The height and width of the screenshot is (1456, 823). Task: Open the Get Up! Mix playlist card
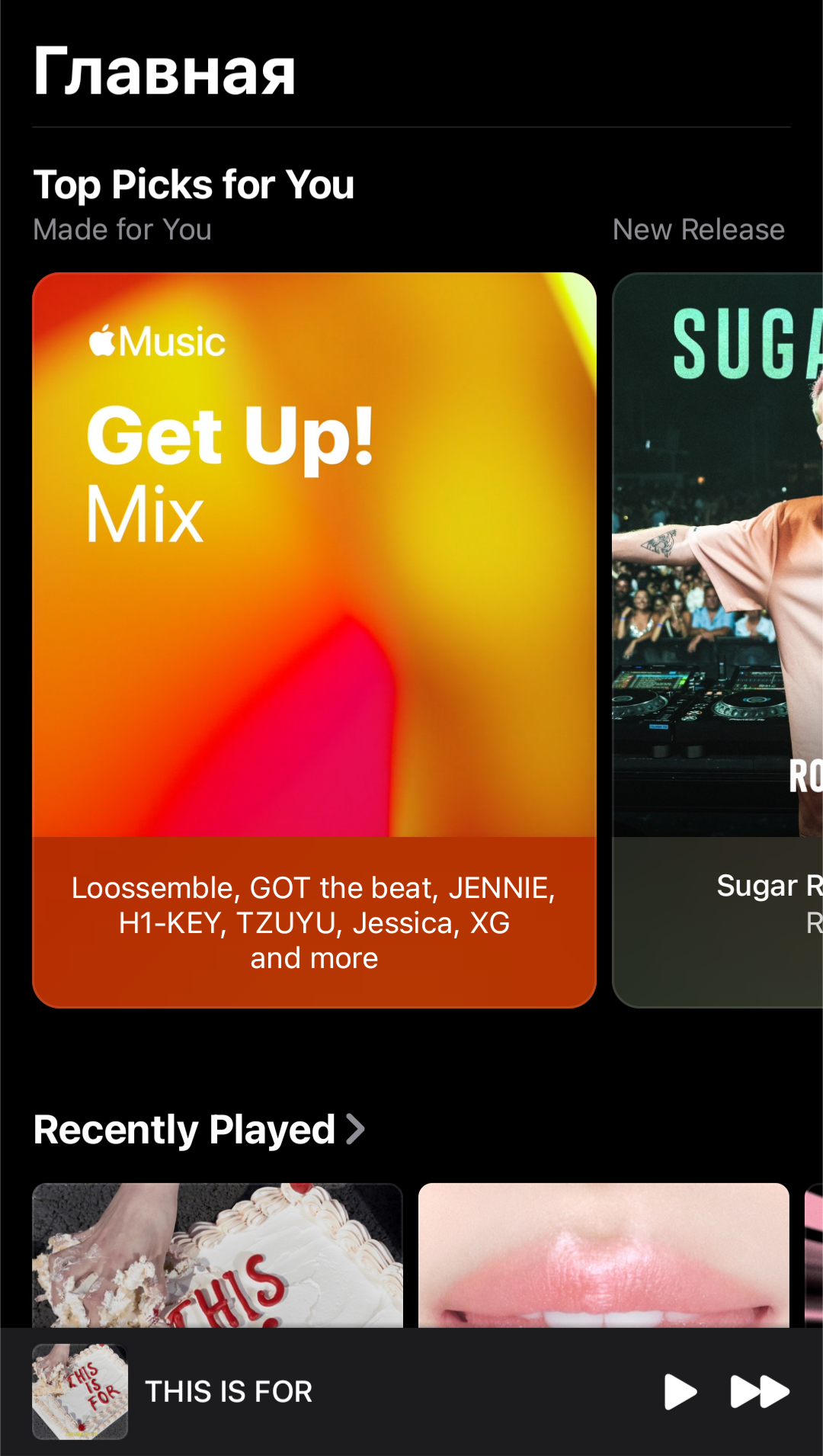point(314,640)
